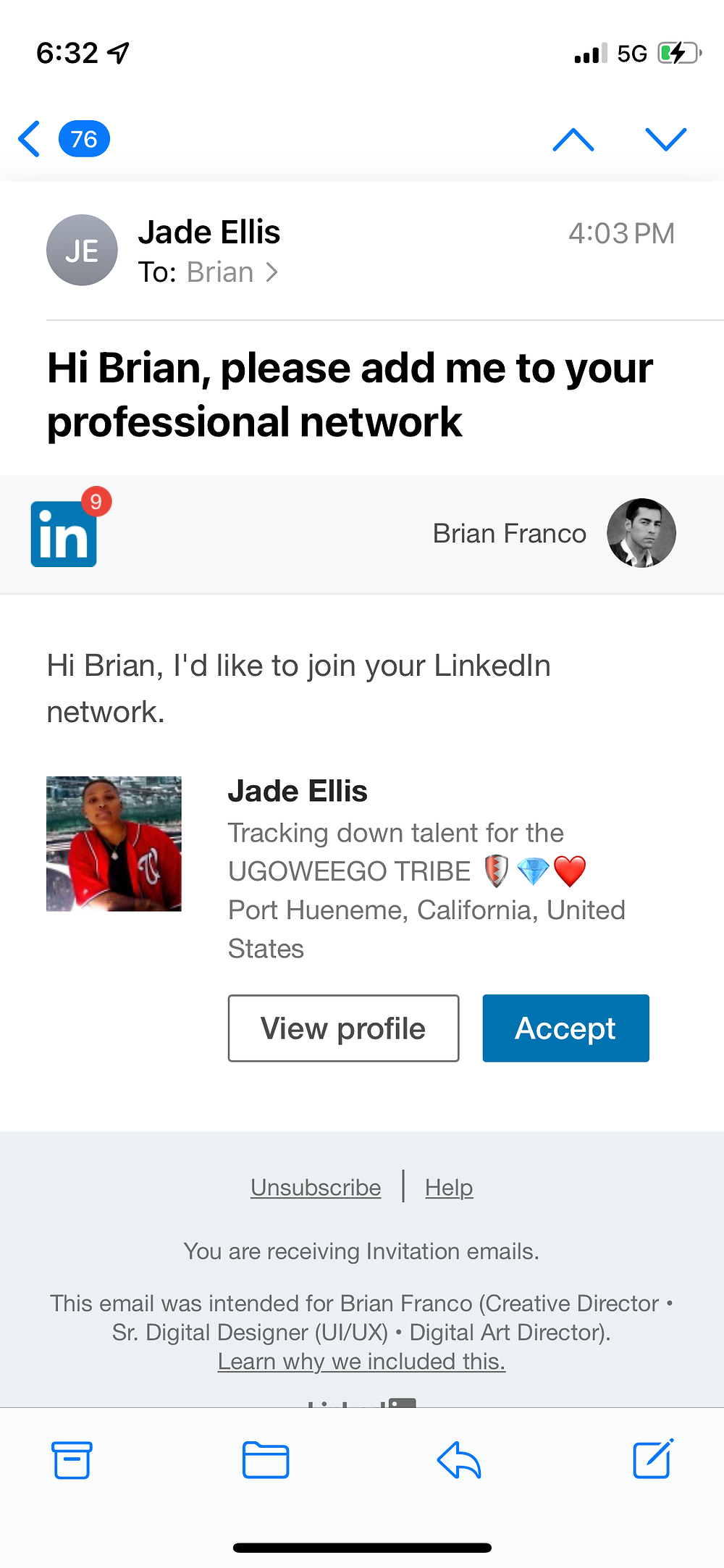This screenshot has width=724, height=1568.
Task: Tap the JE sender avatar
Action: (82, 250)
